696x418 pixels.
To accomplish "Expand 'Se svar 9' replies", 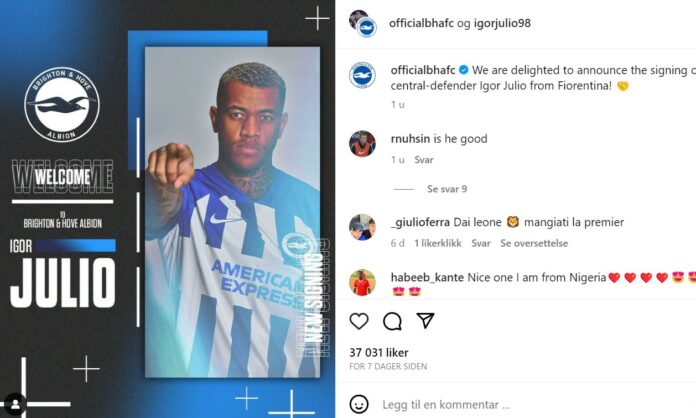I will pyautogui.click(x=447, y=189).
